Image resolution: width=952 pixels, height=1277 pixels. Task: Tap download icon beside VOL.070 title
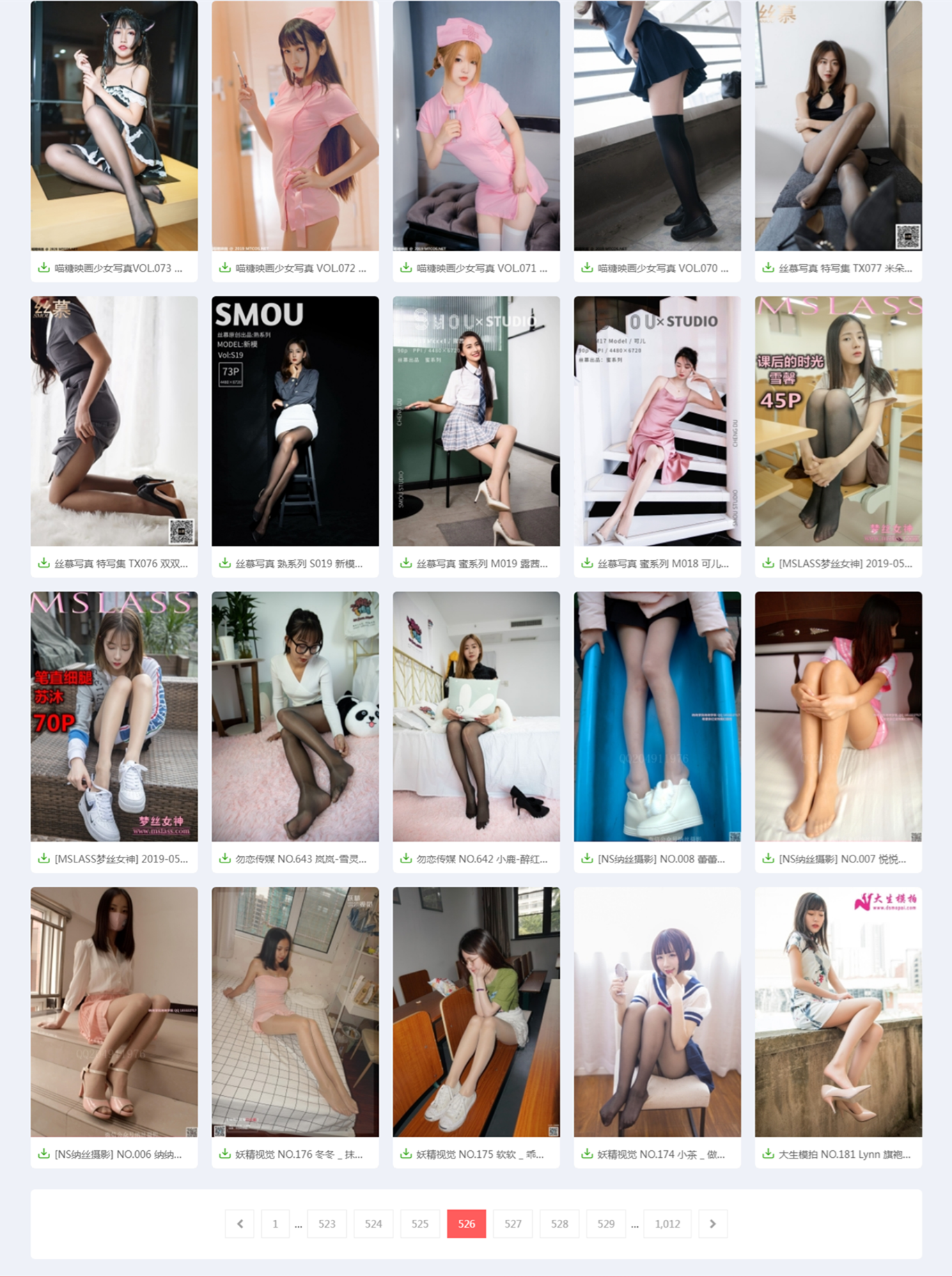(587, 268)
